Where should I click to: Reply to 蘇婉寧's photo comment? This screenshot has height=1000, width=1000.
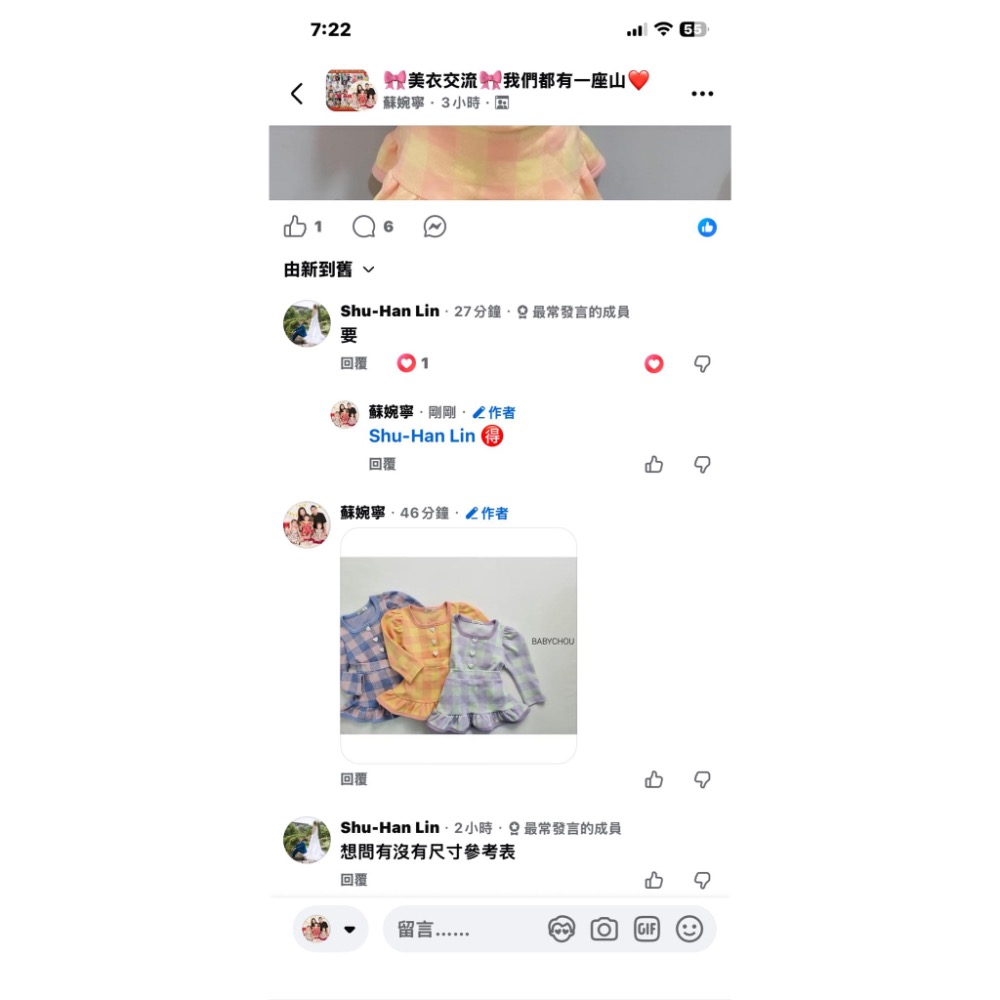point(354,779)
